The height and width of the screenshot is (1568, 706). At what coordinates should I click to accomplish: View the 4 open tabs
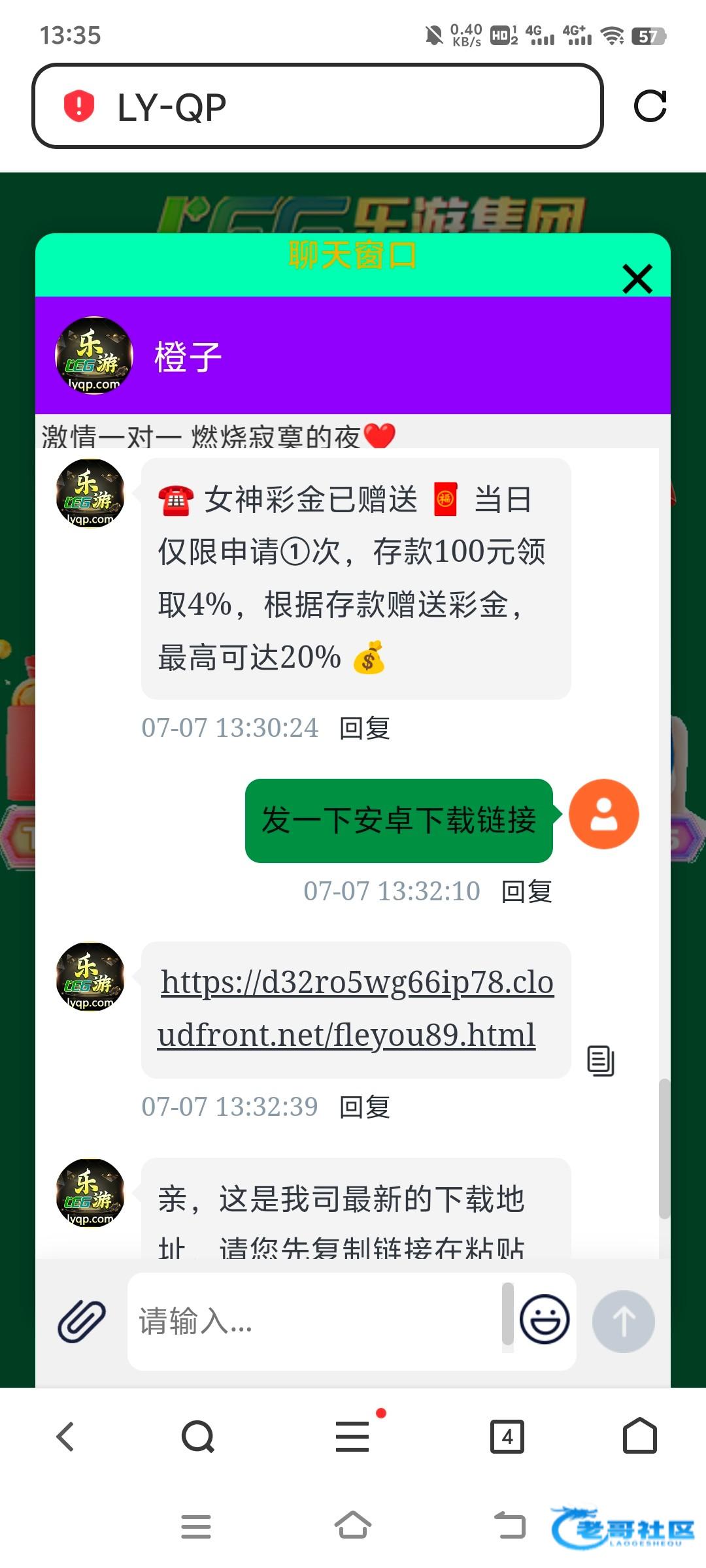point(507,1437)
